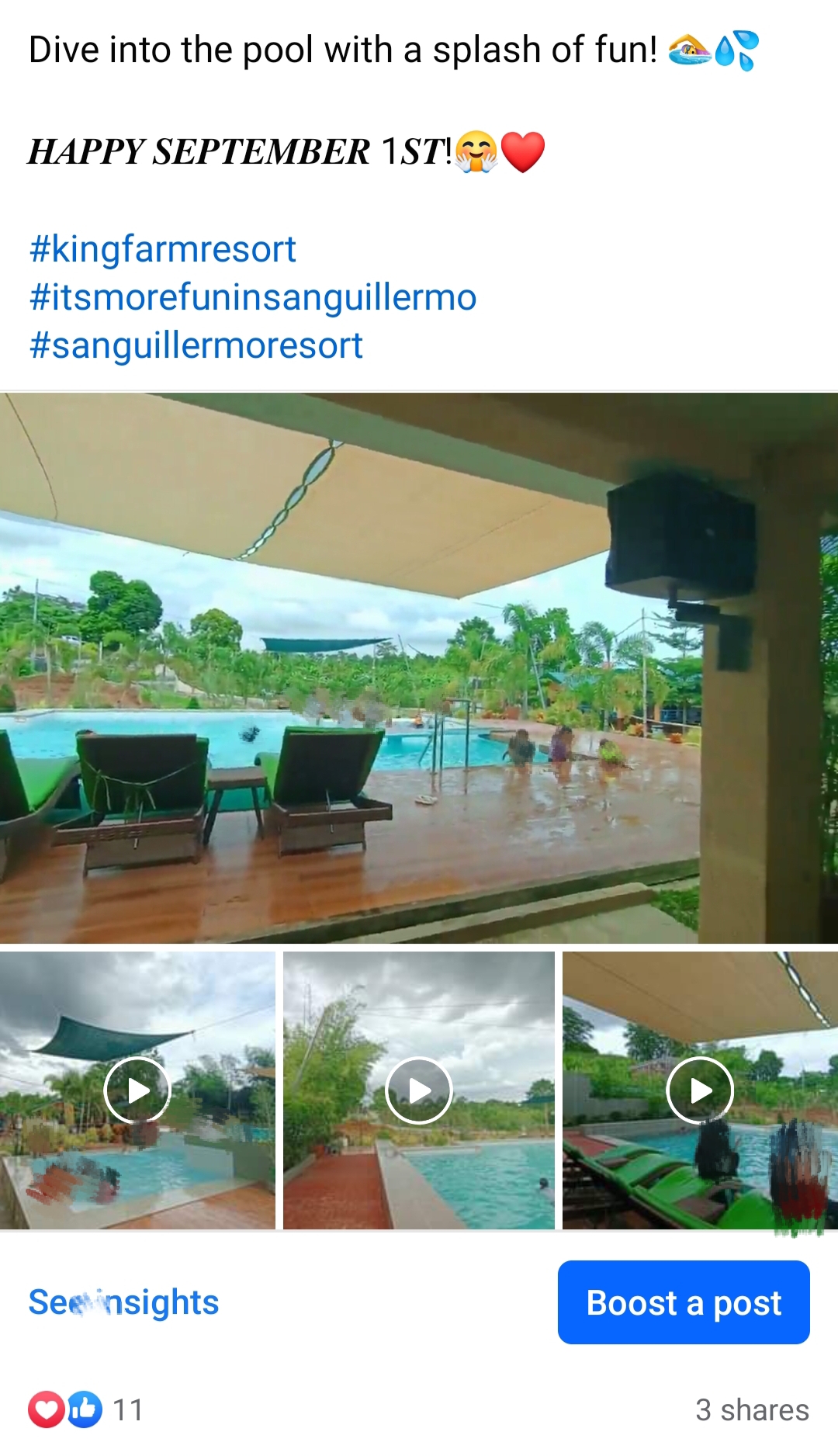
Task: Open the large pool deck video
Action: (419, 667)
